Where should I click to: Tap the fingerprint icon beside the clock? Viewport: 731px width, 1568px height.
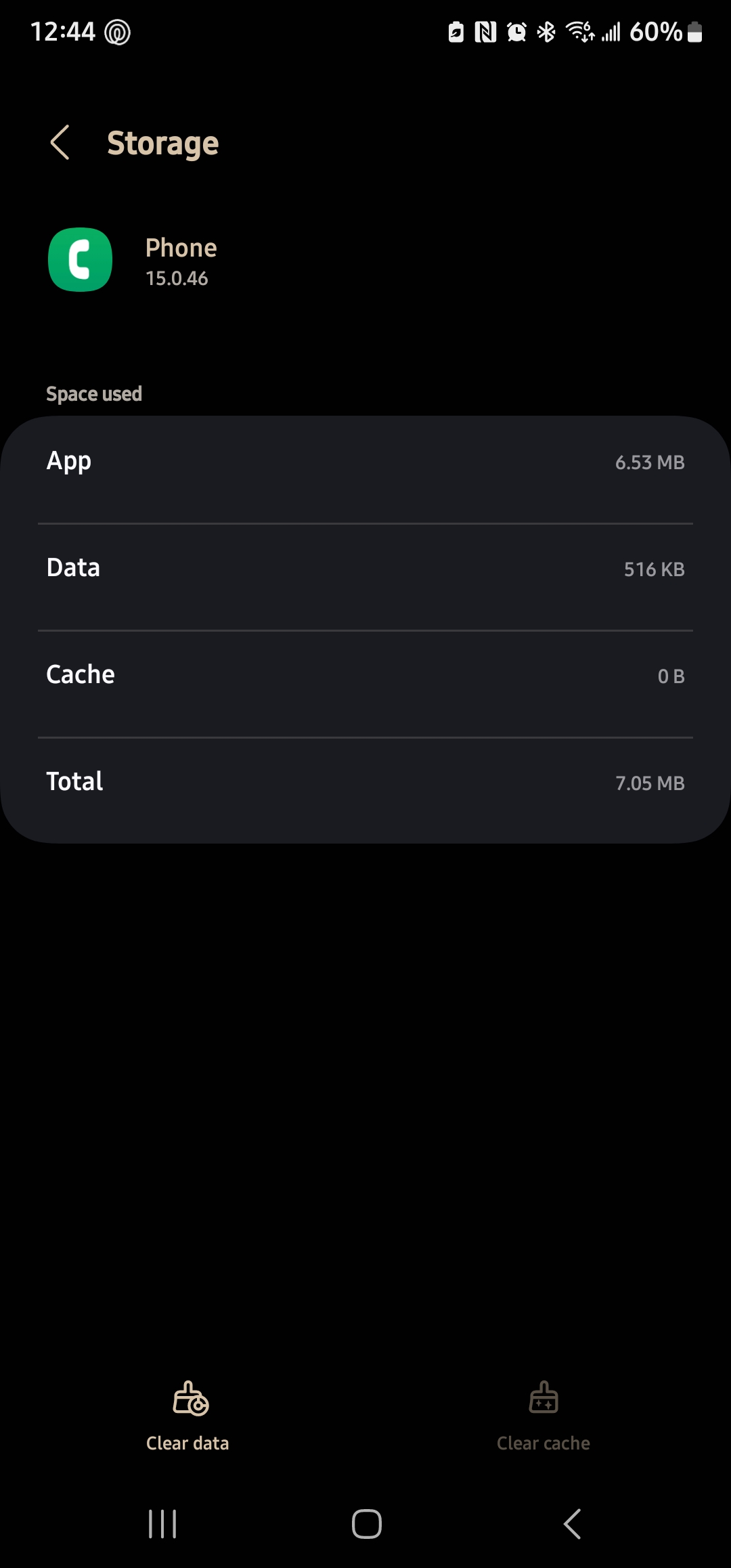116,31
